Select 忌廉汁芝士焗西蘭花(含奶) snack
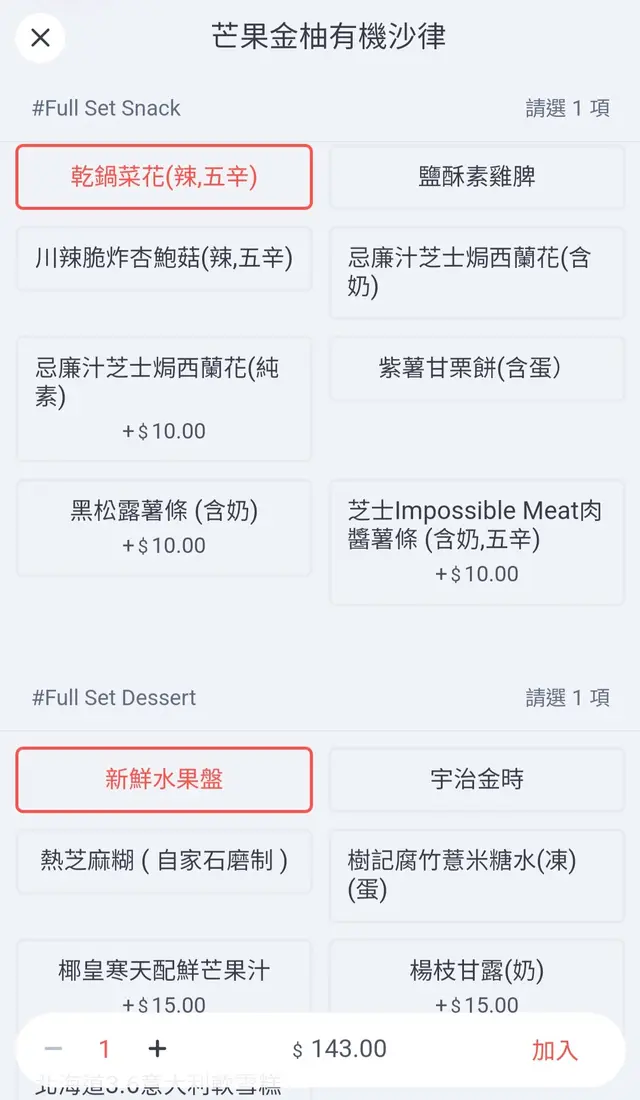This screenshot has width=640, height=1100. point(477,272)
